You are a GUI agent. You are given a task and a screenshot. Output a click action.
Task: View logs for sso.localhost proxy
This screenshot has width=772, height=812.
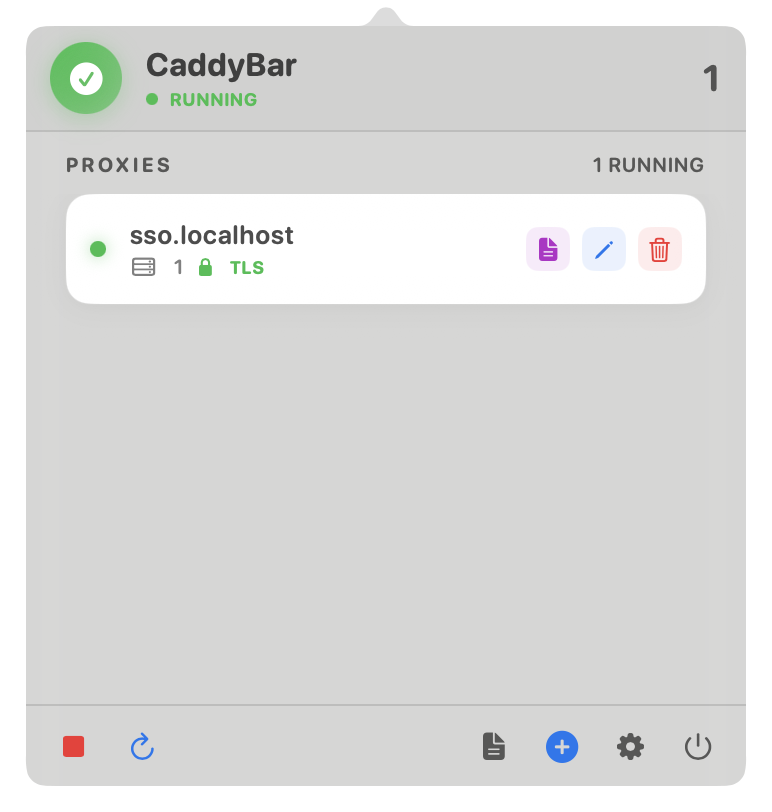(x=548, y=249)
